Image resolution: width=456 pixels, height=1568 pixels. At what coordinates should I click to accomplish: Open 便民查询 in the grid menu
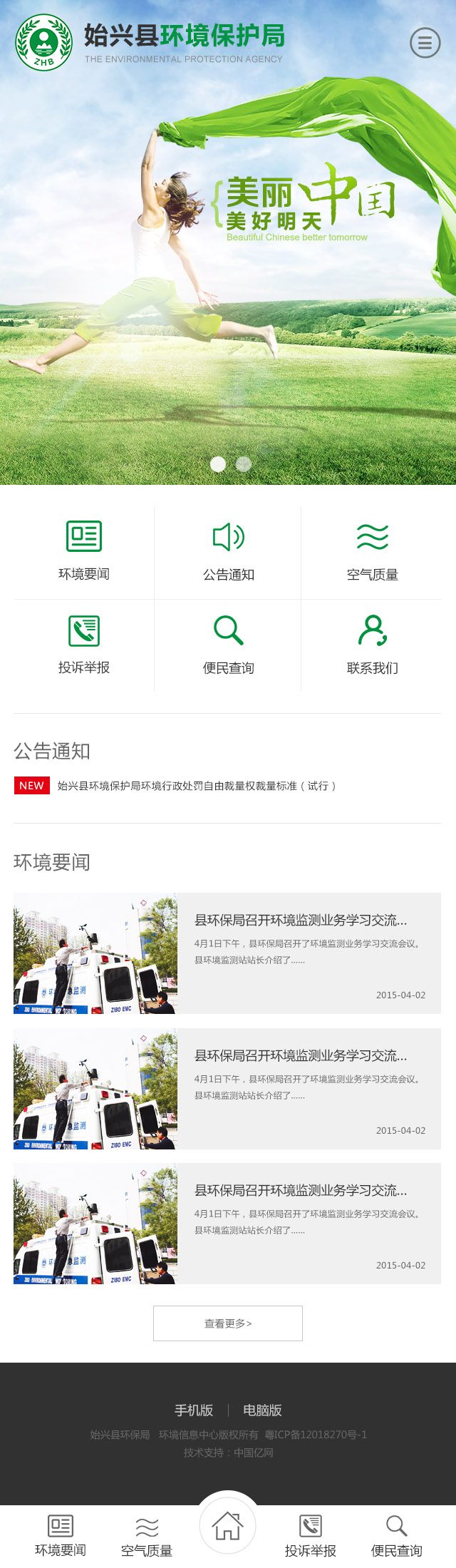(x=229, y=645)
